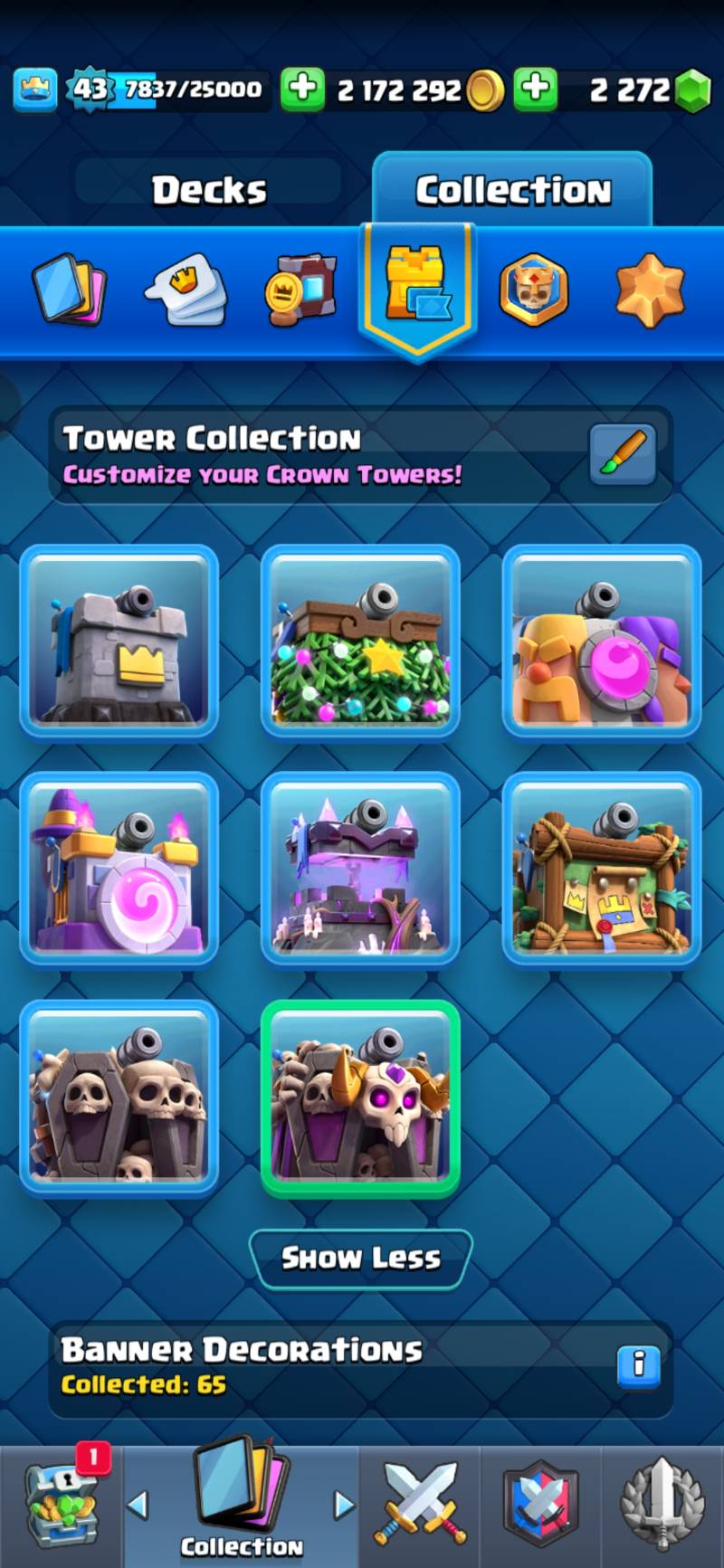Select the default gray crown tower skin
This screenshot has width=724, height=1568.
[119, 641]
